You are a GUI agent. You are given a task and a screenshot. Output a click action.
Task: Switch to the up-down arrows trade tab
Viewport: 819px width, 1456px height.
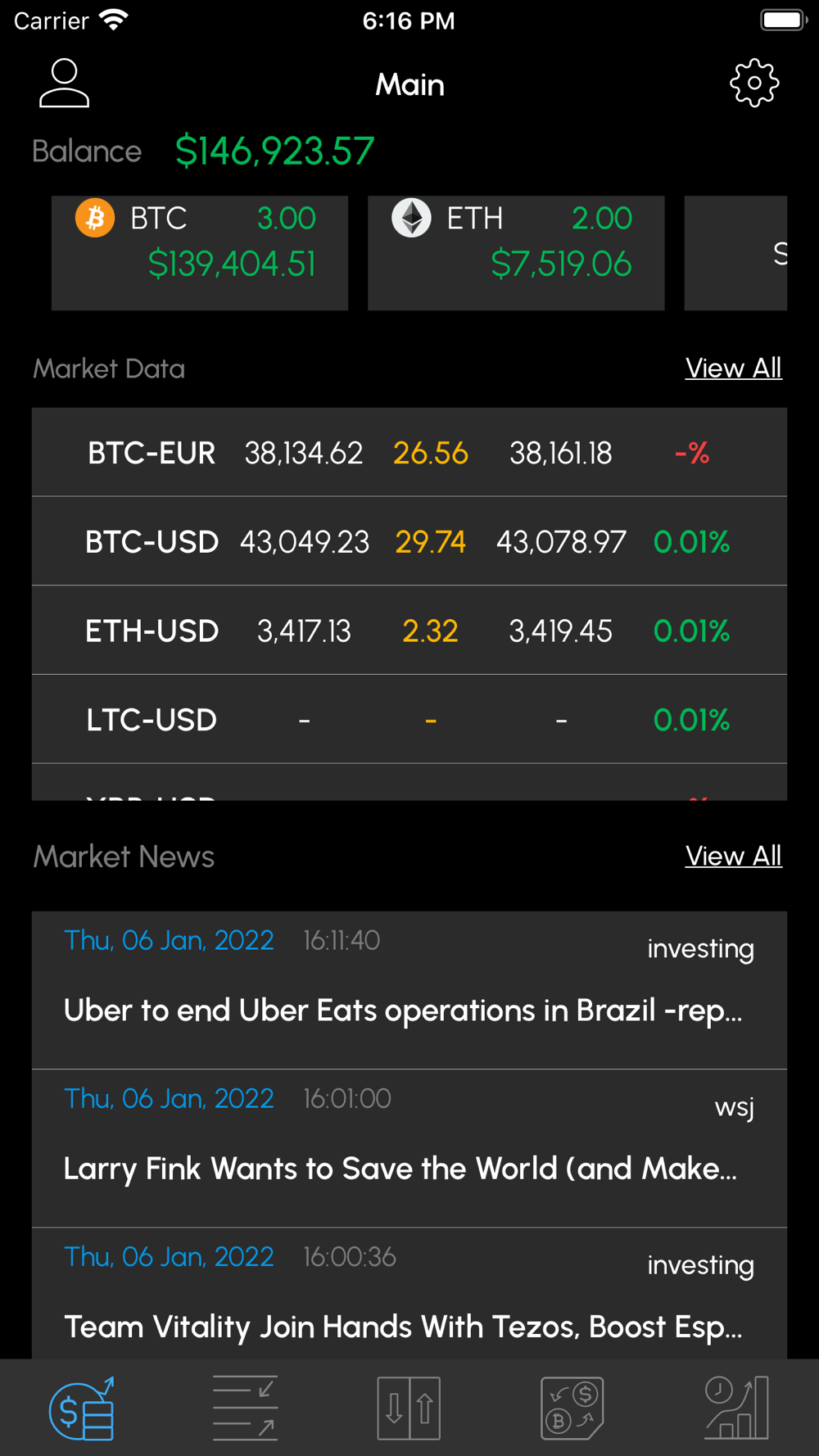[409, 1409]
